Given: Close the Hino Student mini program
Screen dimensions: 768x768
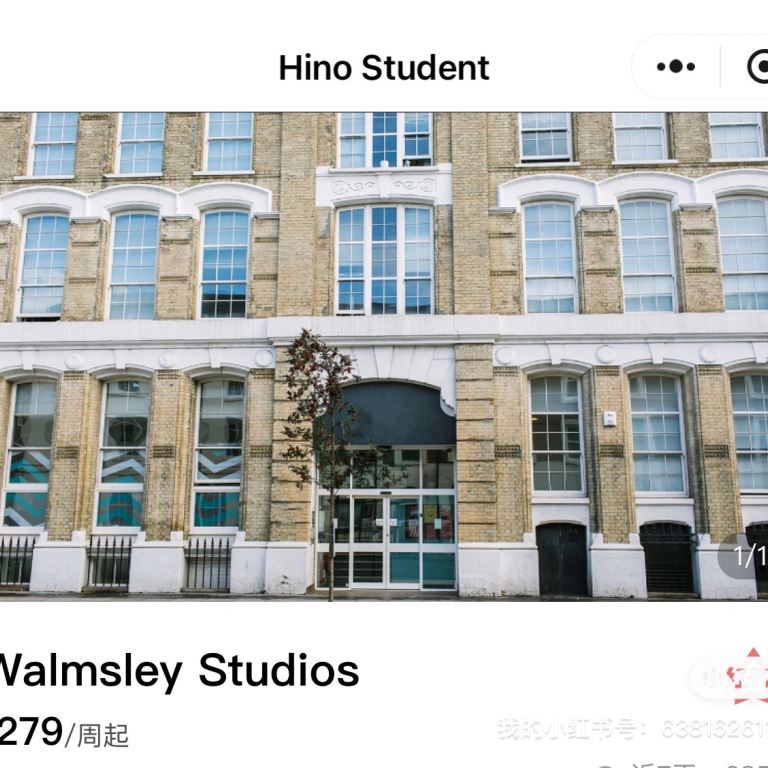Looking at the screenshot, I should pyautogui.click(x=758, y=67).
